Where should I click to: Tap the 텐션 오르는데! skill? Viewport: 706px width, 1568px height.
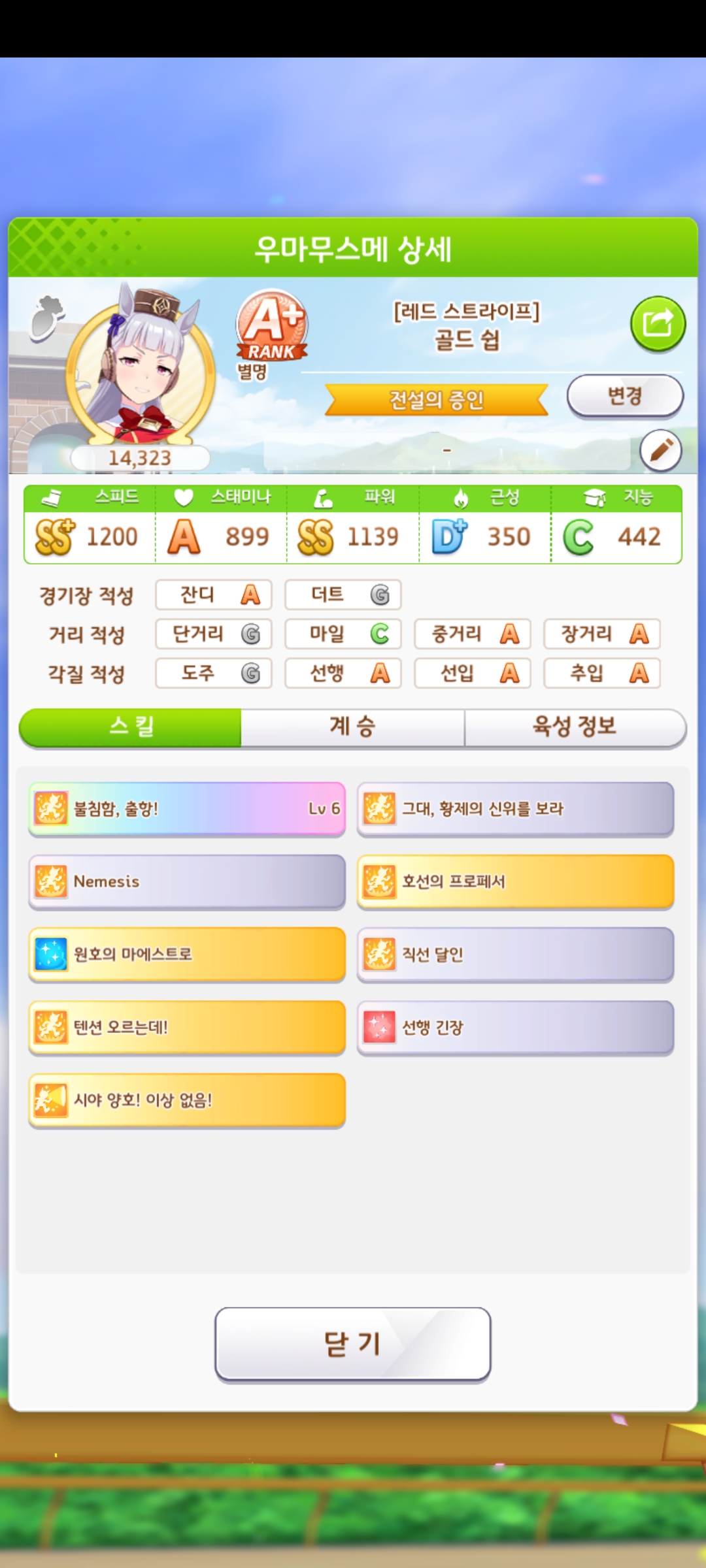(187, 1027)
